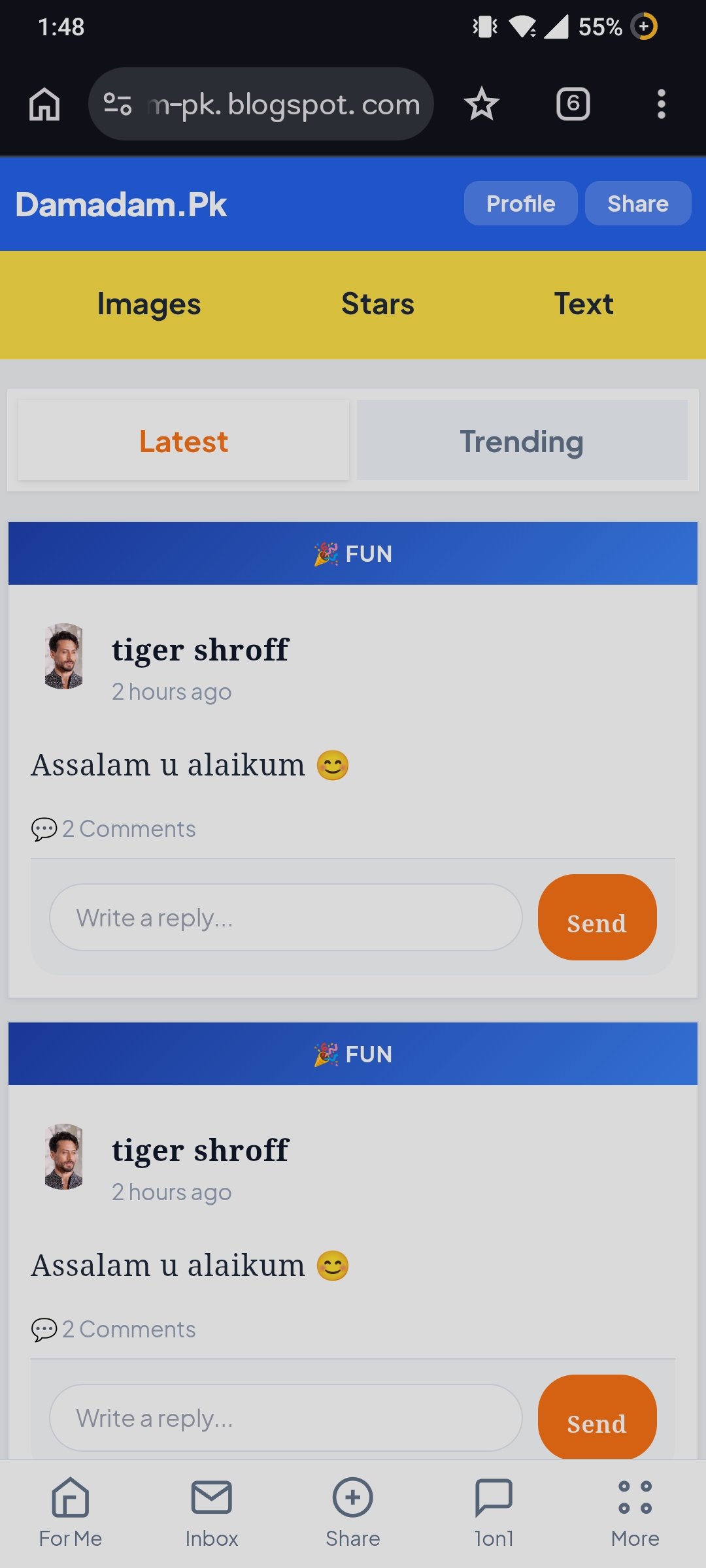706x1568 pixels.
Task: Select the Trending feed tab
Action: coord(522,441)
